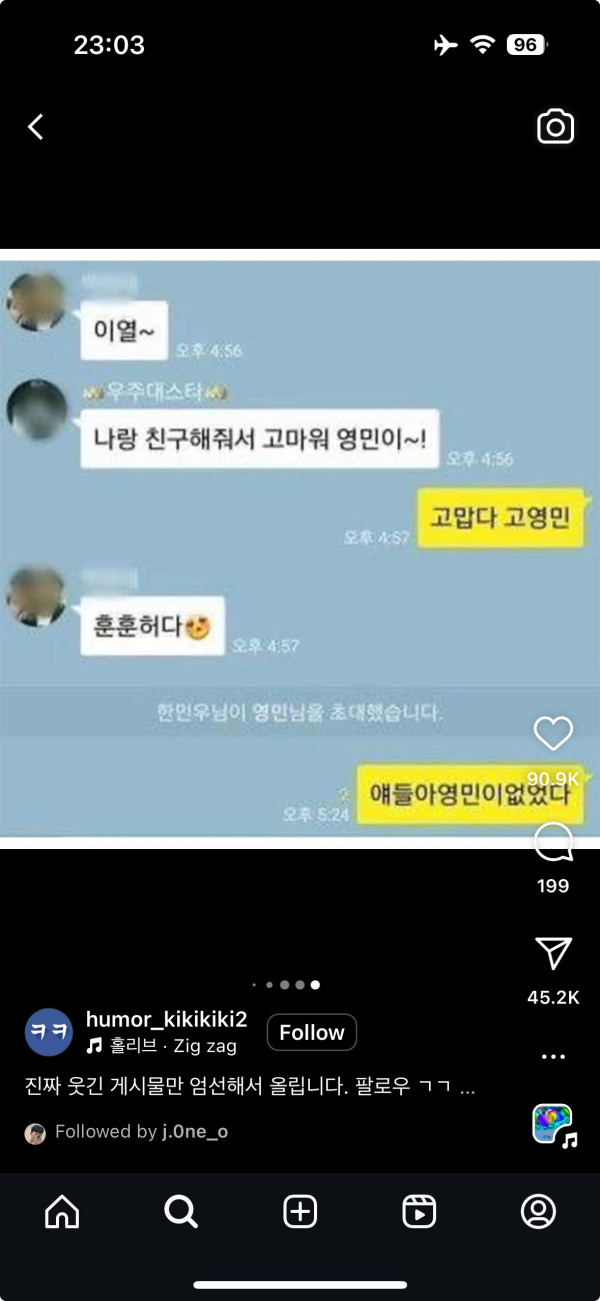Screen dimensions: 600x1301
Task: Open humor_kikikiki2 profile picture
Action: tap(48, 1033)
